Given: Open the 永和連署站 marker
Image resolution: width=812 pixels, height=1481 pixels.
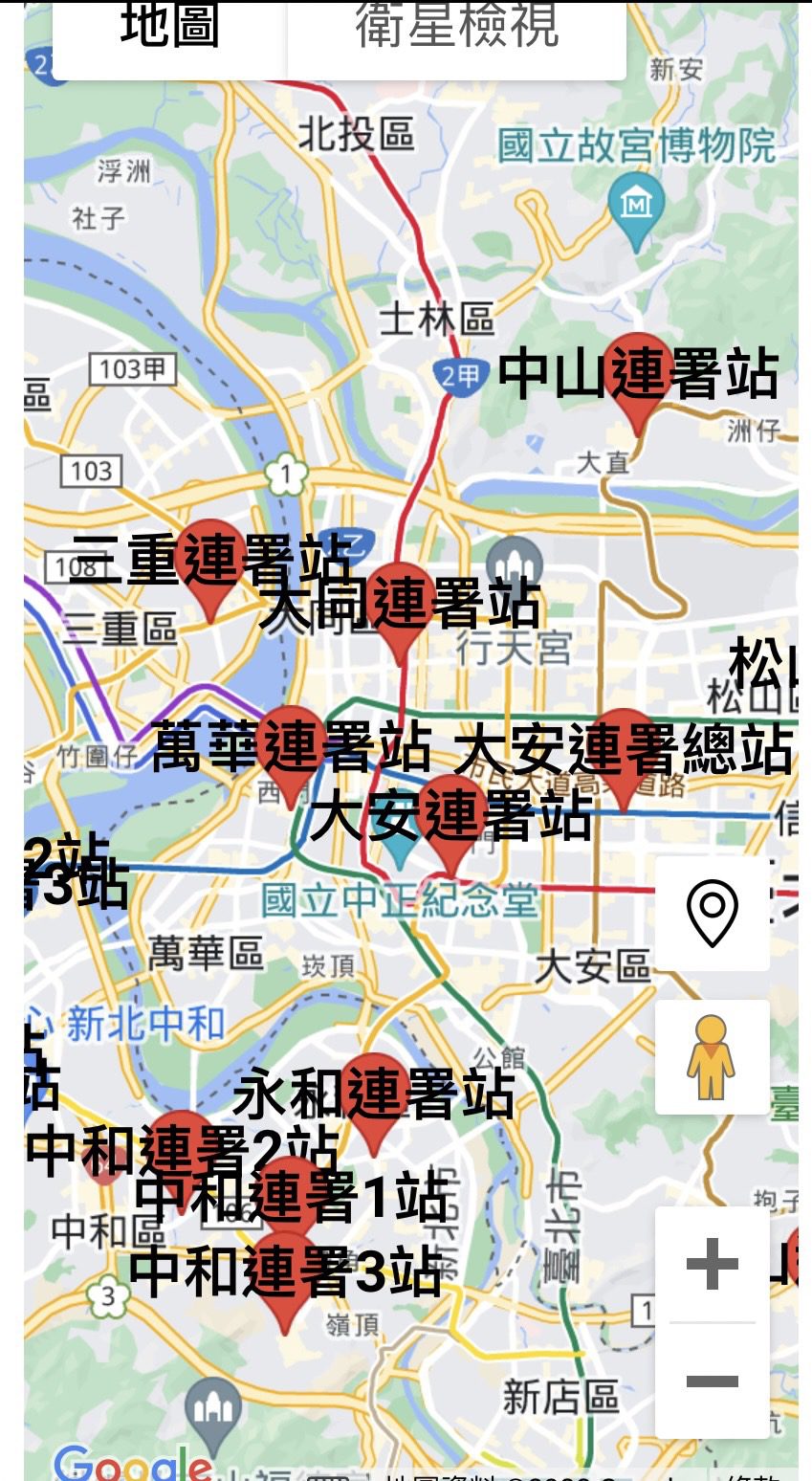Looking at the screenshot, I should coord(374,1095).
